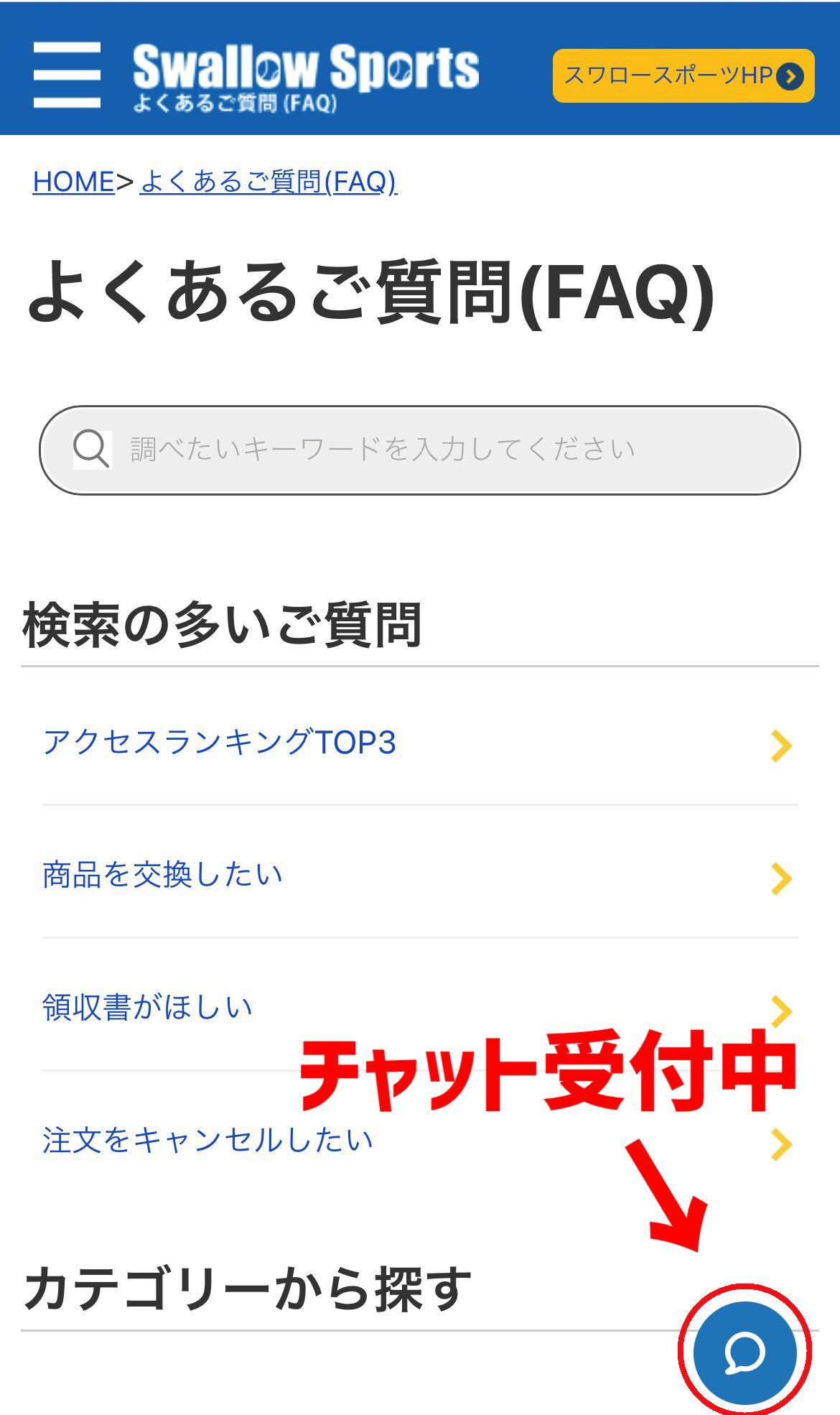Tap the HOME breadcrumb link
The image size is (840, 1415).
pyautogui.click(x=73, y=182)
